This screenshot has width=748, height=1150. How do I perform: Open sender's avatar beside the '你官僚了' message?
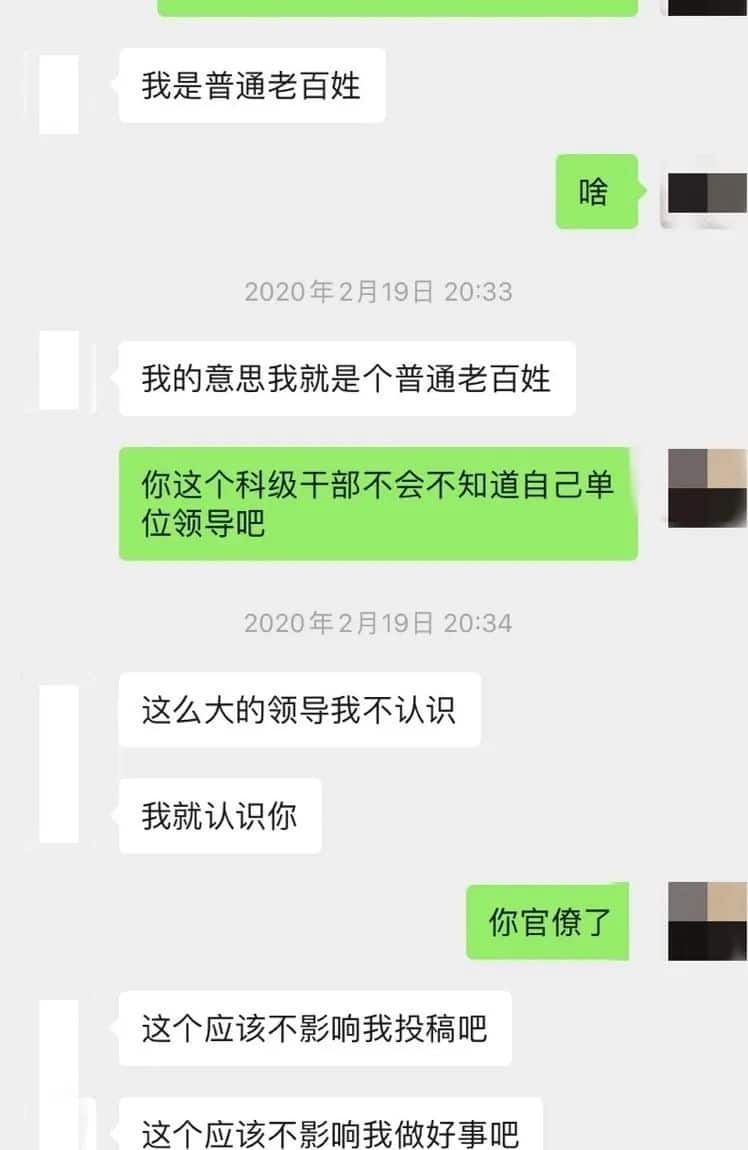point(707,921)
